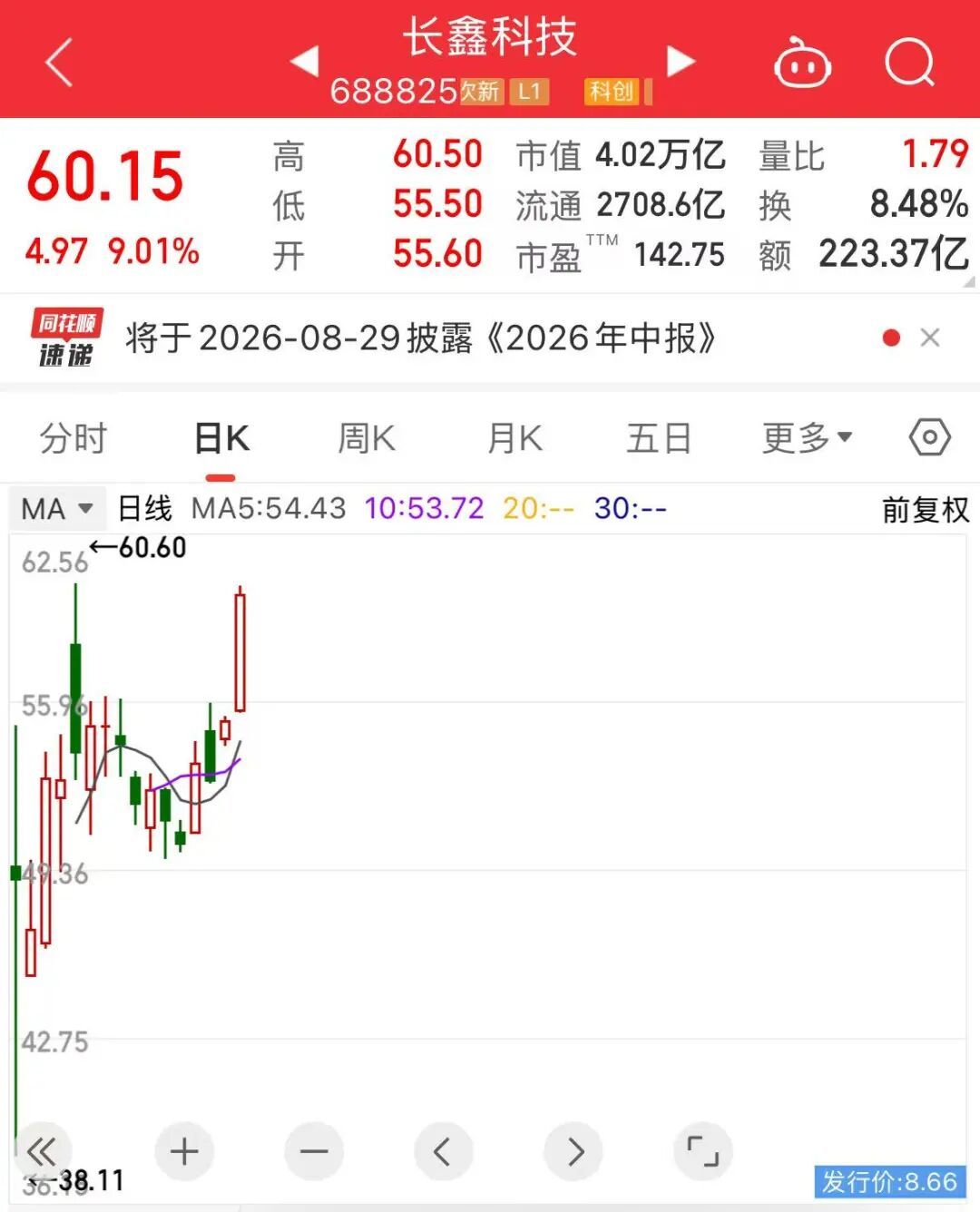Open the 2026年中报 disclosure notice
Image resolution: width=980 pixels, height=1212 pixels.
421,338
